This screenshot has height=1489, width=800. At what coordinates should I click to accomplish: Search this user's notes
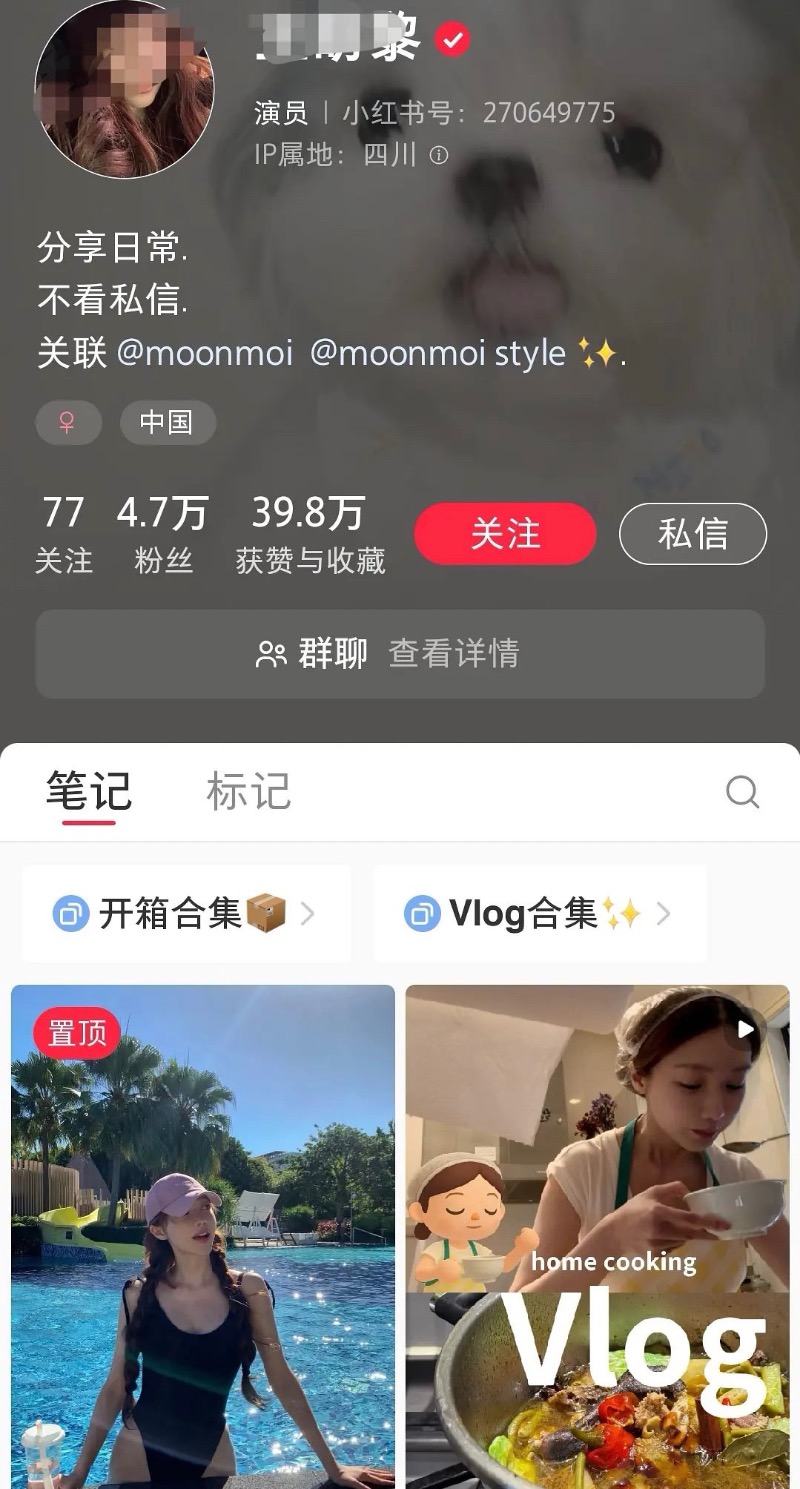coord(742,792)
